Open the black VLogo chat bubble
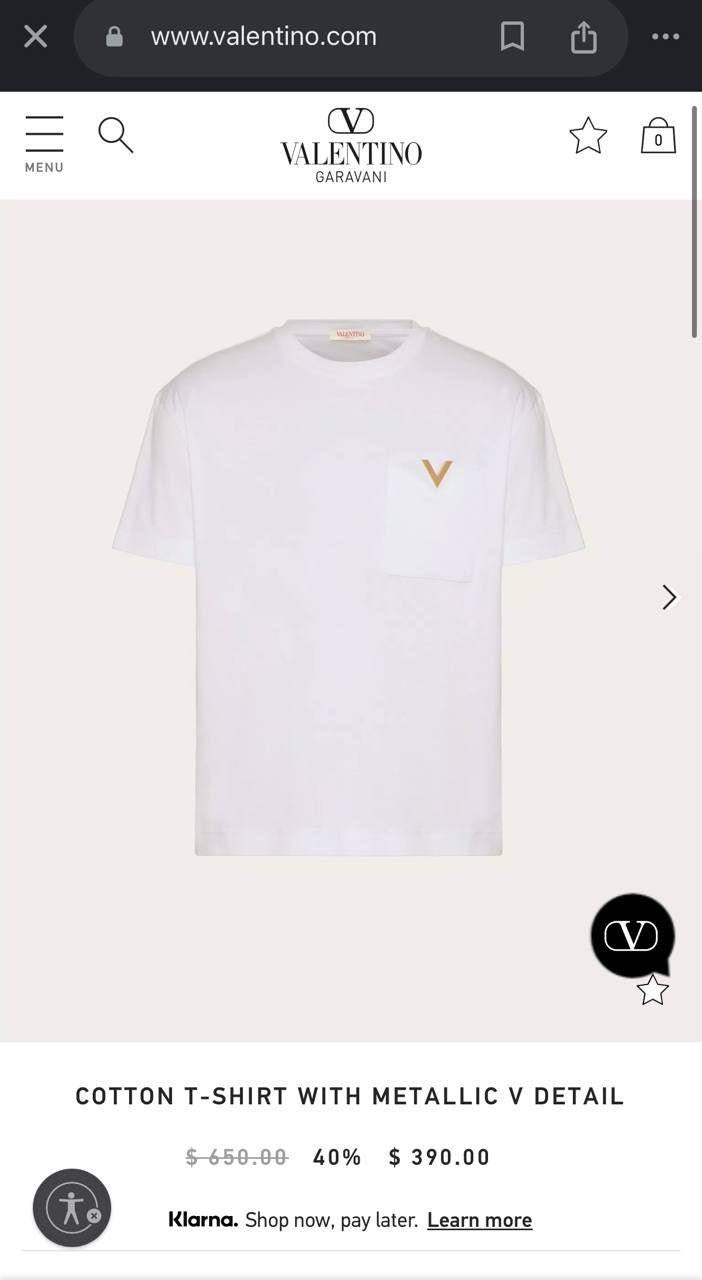The width and height of the screenshot is (702, 1280). pos(632,935)
